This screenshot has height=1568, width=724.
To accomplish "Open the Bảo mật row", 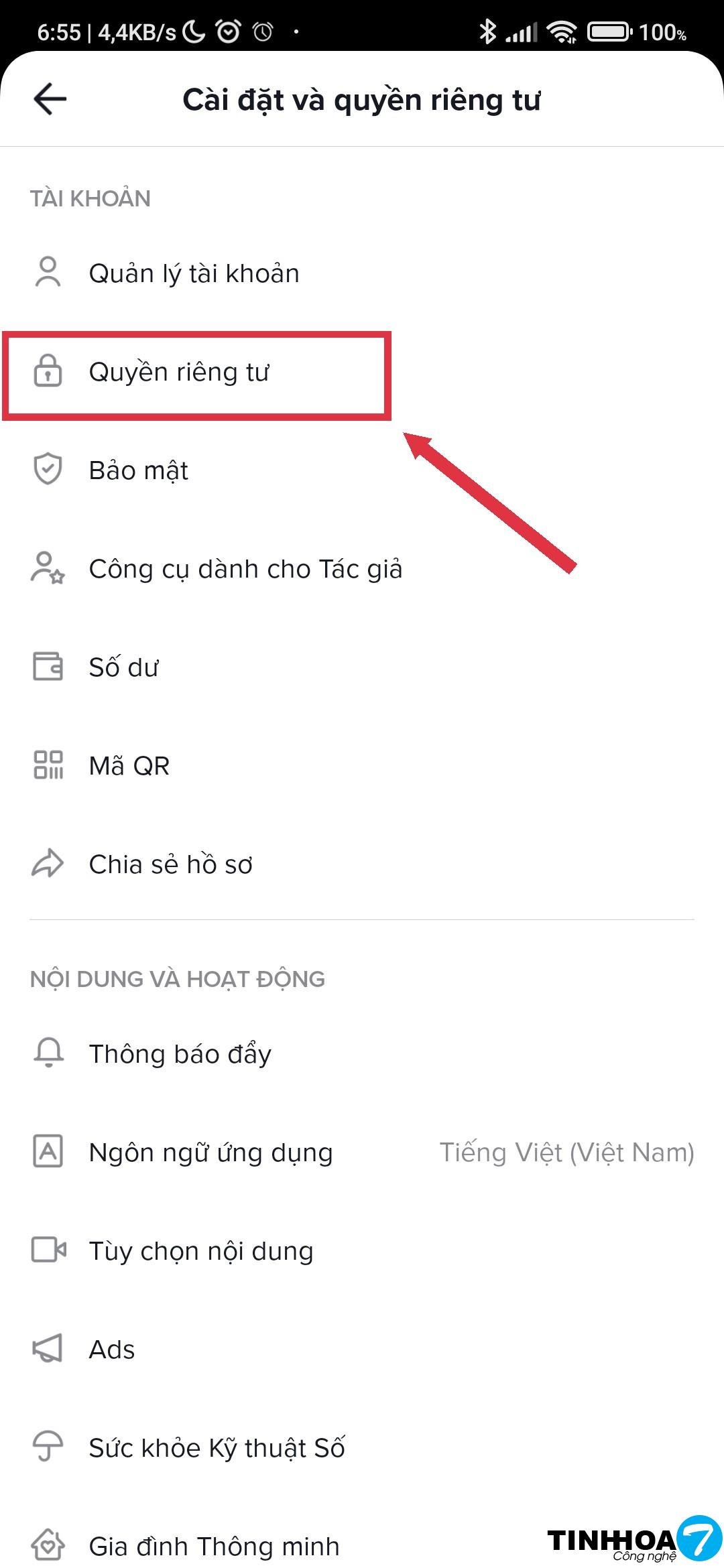I will pyautogui.click(x=139, y=470).
